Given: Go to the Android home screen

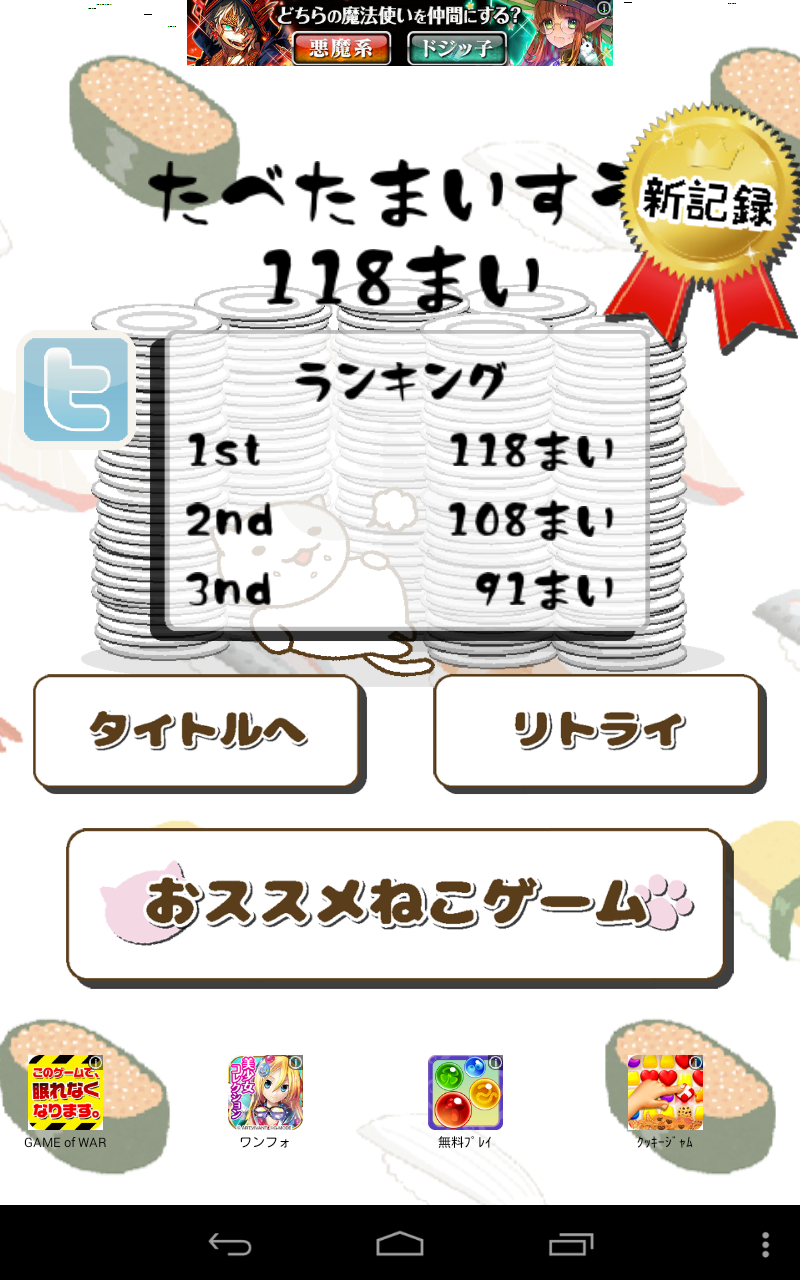Looking at the screenshot, I should pos(400,1244).
